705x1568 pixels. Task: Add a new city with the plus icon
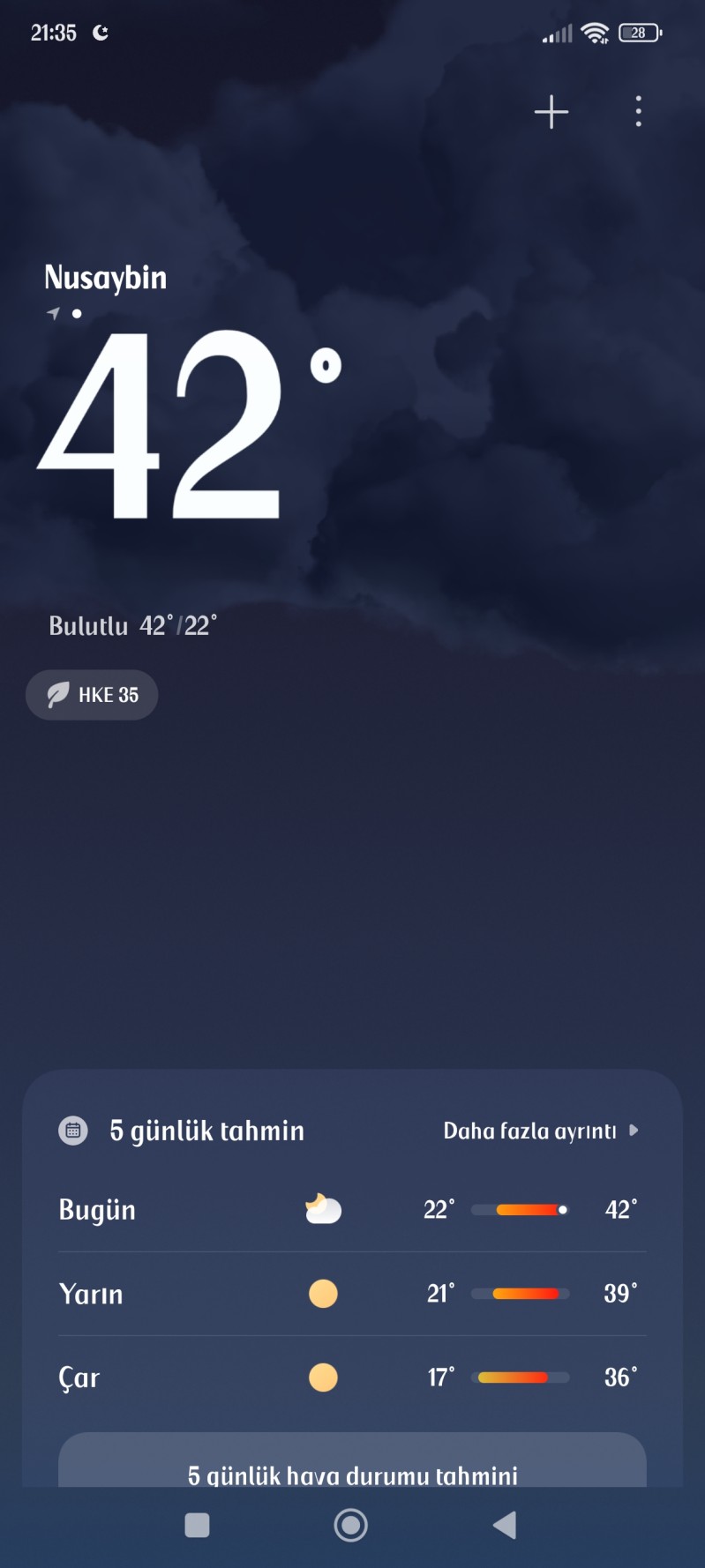[x=551, y=112]
